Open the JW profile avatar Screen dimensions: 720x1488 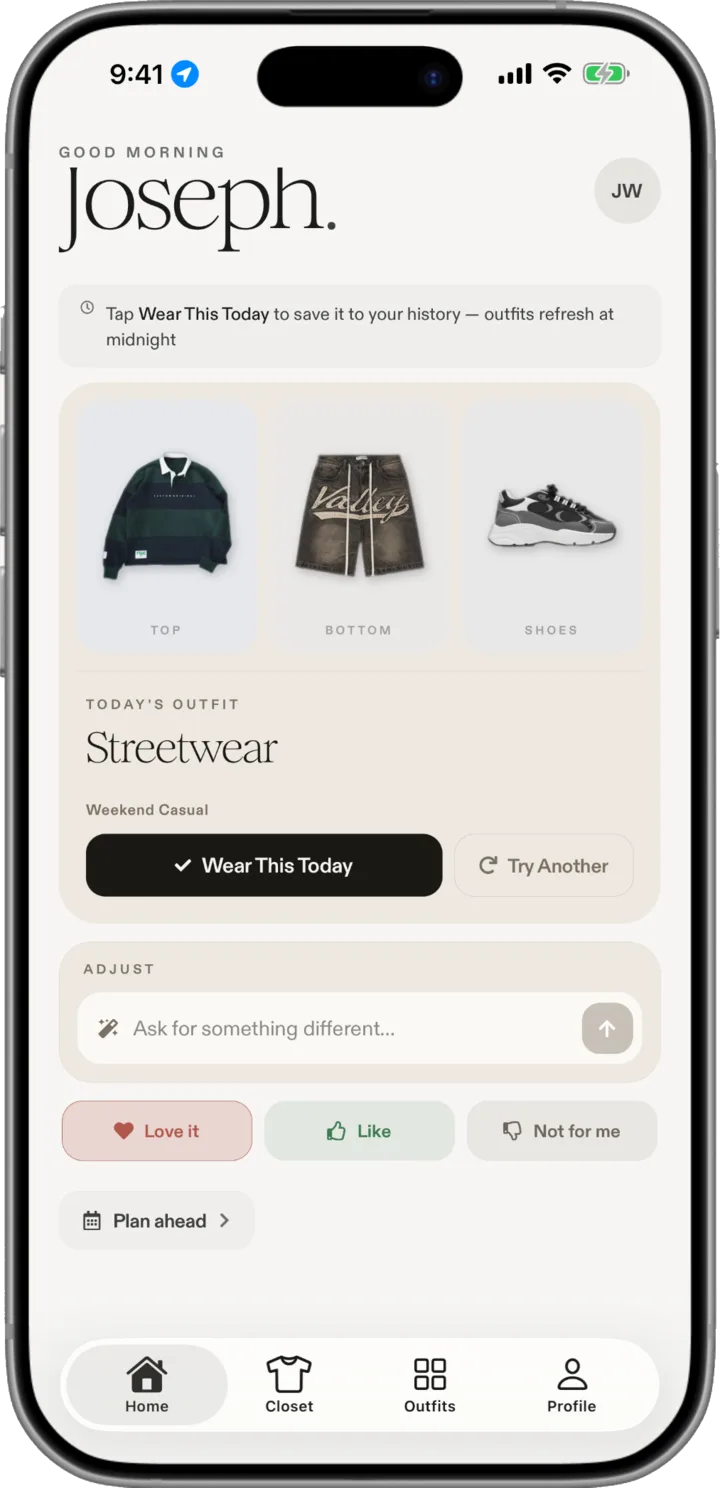627,190
